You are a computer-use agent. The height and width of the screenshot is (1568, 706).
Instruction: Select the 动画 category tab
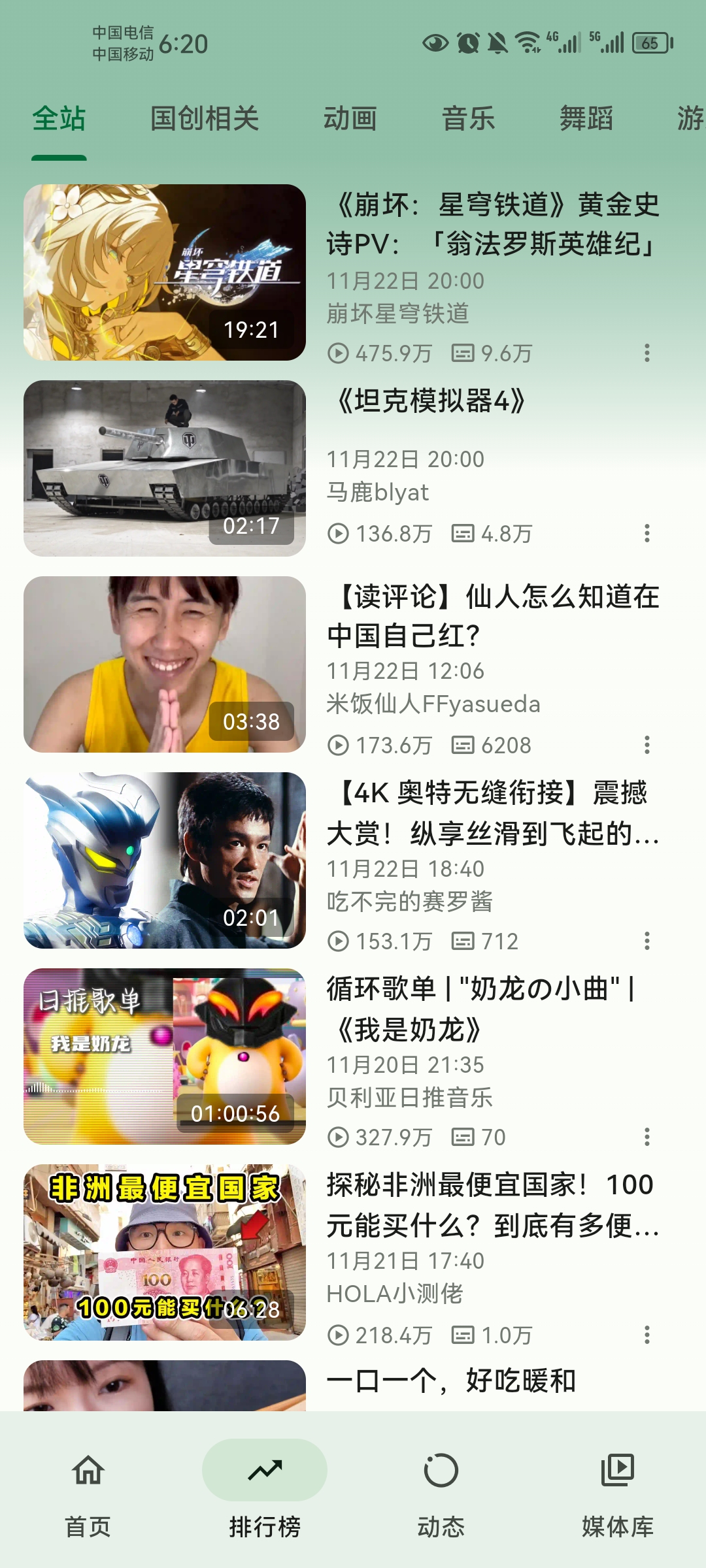pyautogui.click(x=350, y=119)
